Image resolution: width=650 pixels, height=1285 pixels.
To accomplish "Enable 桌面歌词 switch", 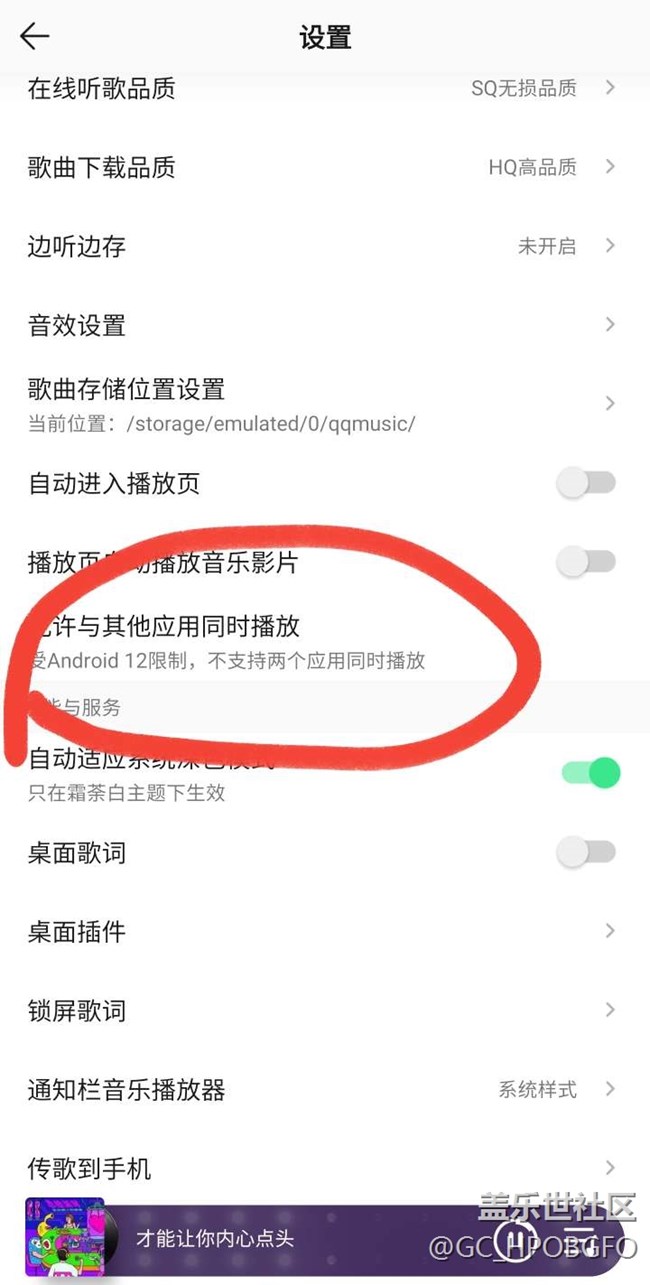I will coord(586,853).
